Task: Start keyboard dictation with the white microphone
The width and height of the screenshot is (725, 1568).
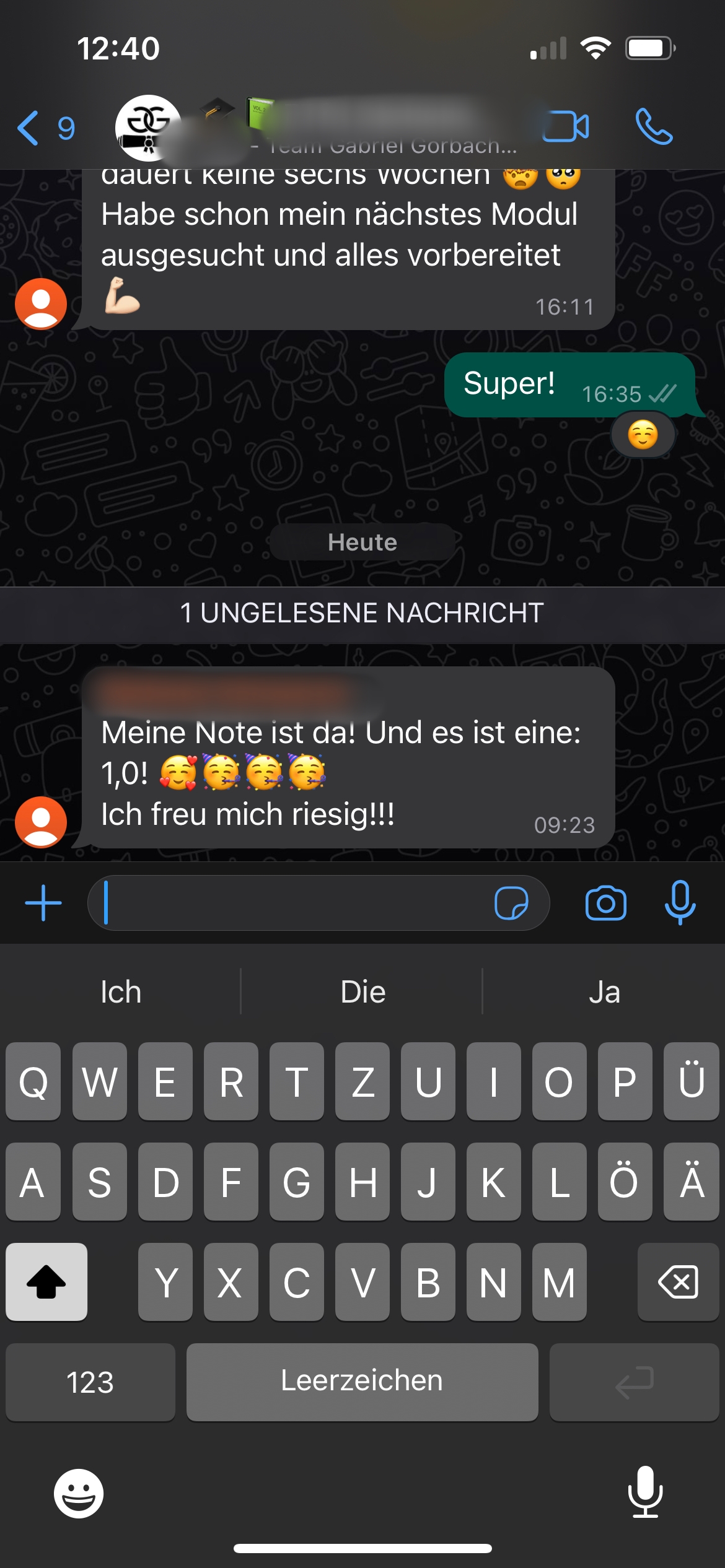Action: 645,1492
